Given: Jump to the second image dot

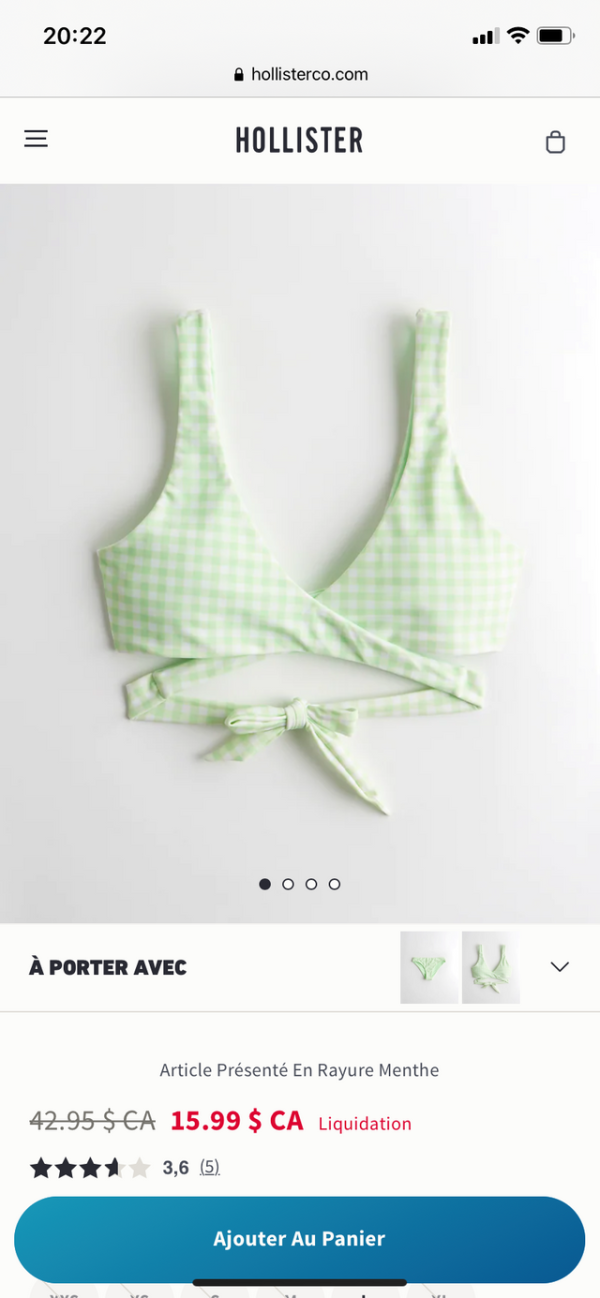Looking at the screenshot, I should (x=288, y=884).
